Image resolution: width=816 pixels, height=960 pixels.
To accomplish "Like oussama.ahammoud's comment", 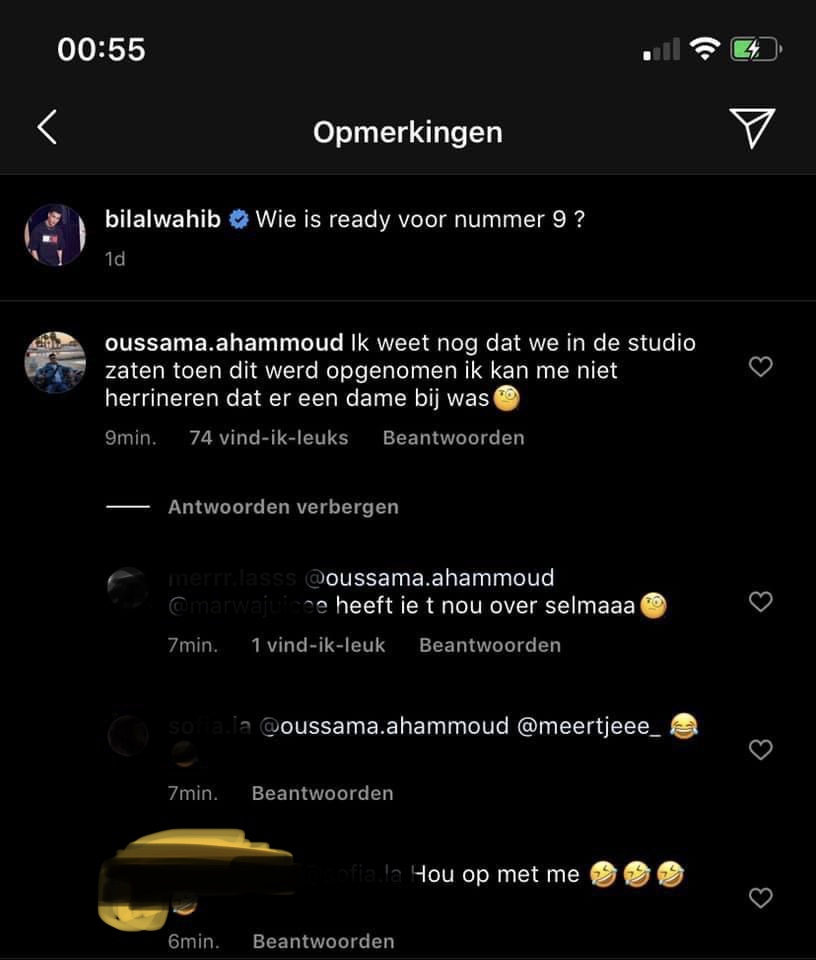I will [761, 367].
